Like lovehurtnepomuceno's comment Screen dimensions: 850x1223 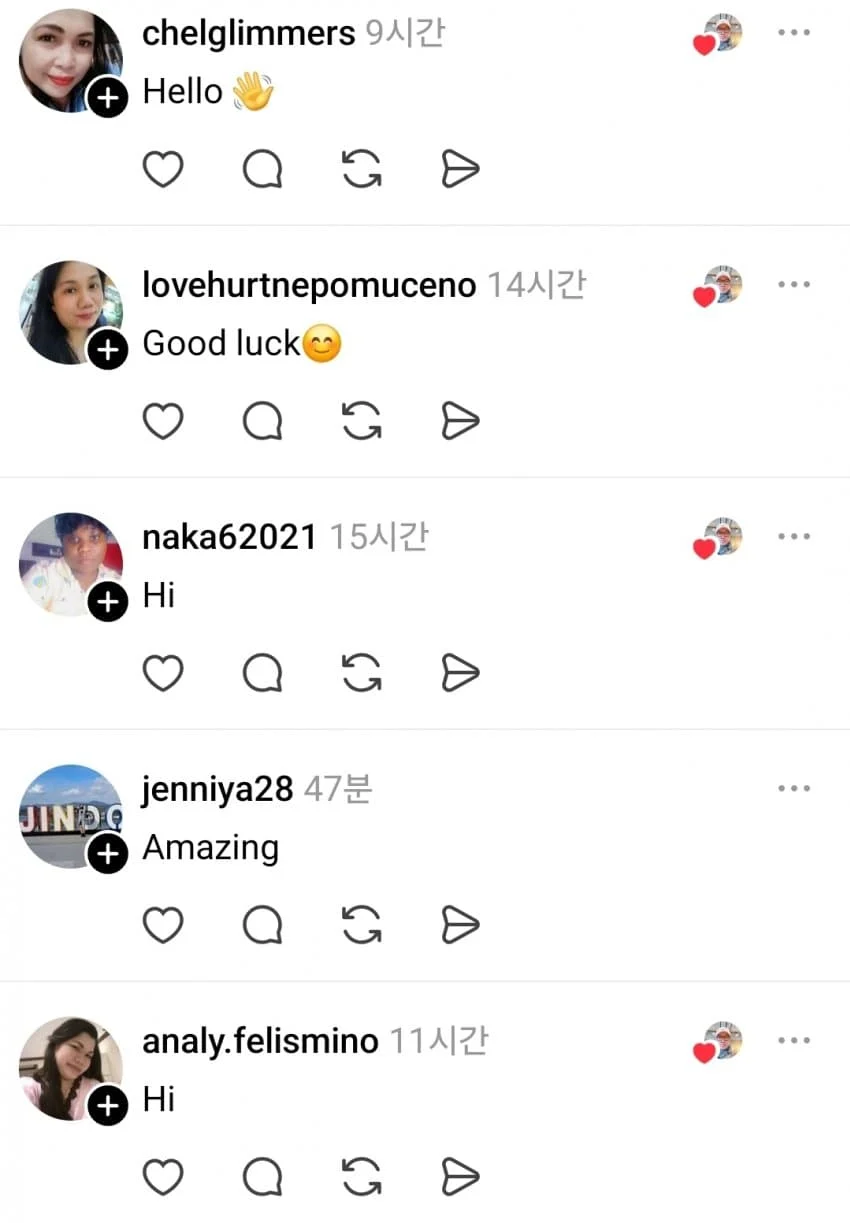coord(163,423)
